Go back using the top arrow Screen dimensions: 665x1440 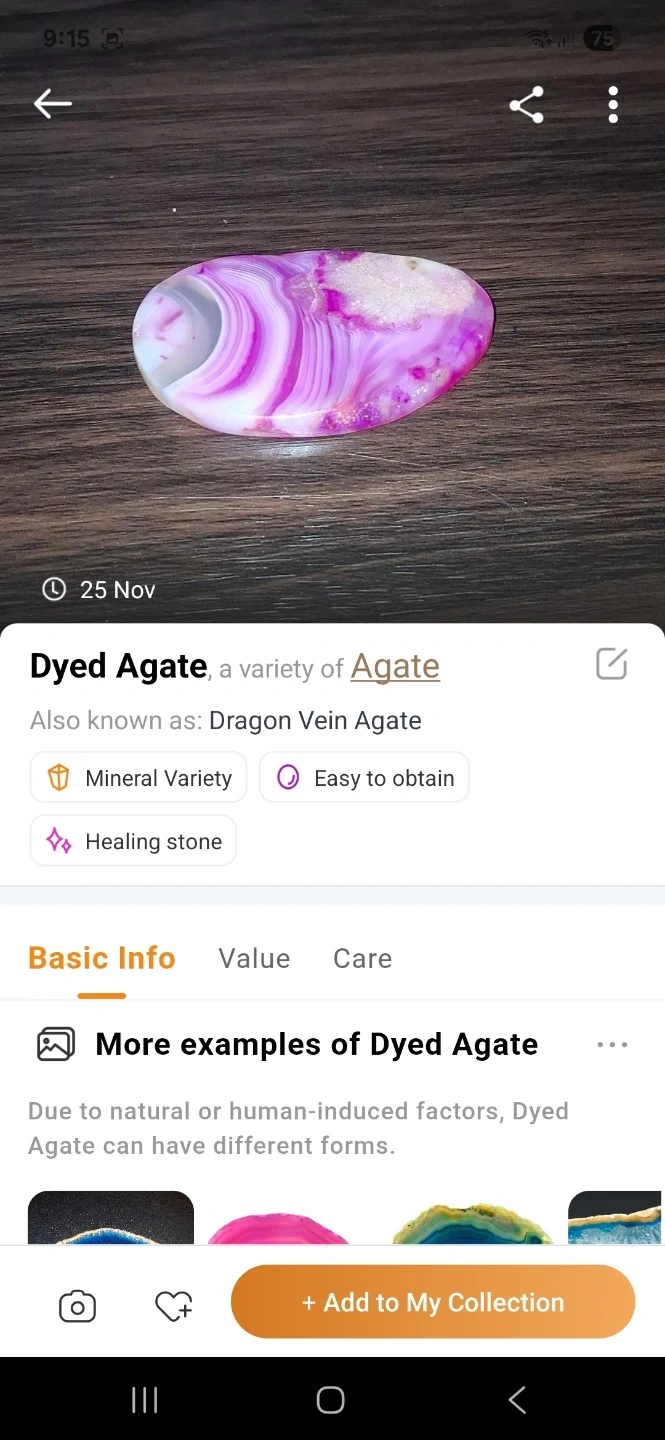tap(52, 103)
